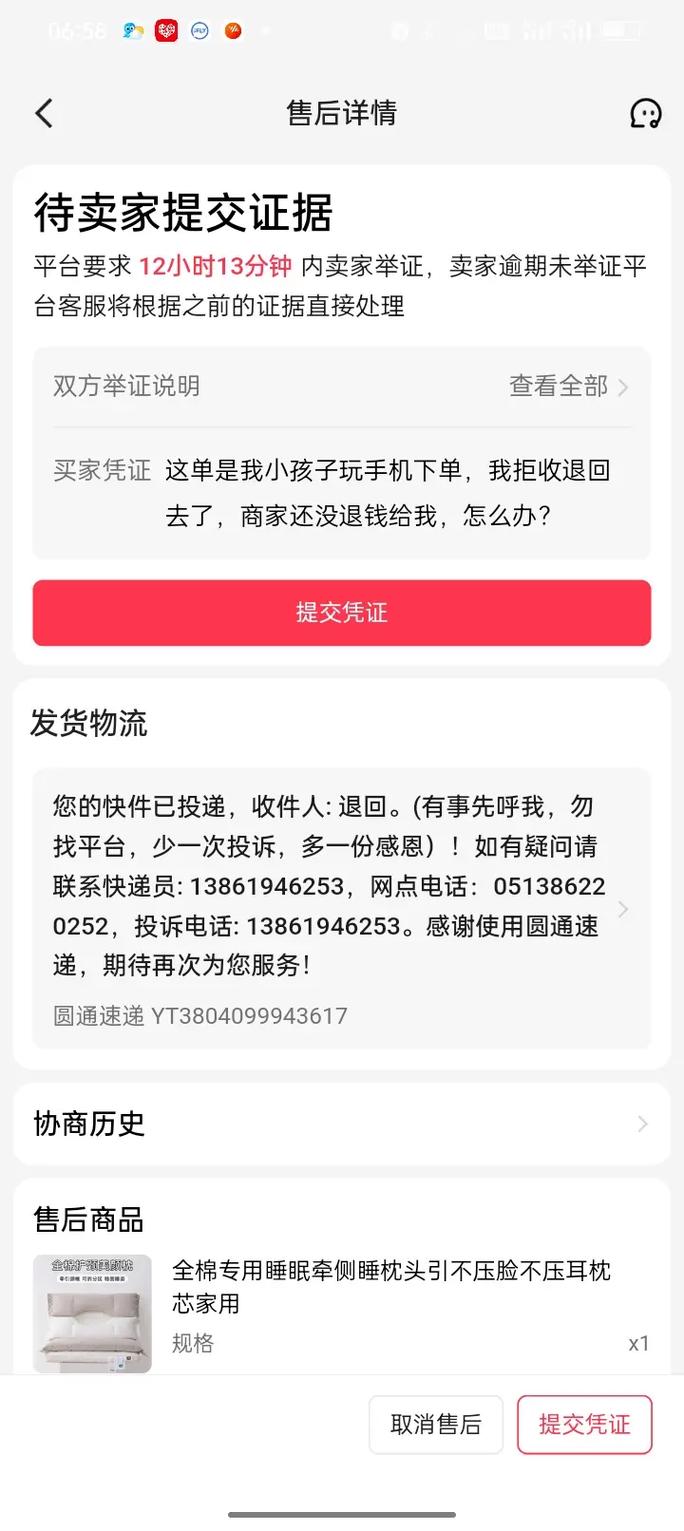
Task: Tap the red 提交凭证 button under 买家凭证
Action: [x=342, y=612]
